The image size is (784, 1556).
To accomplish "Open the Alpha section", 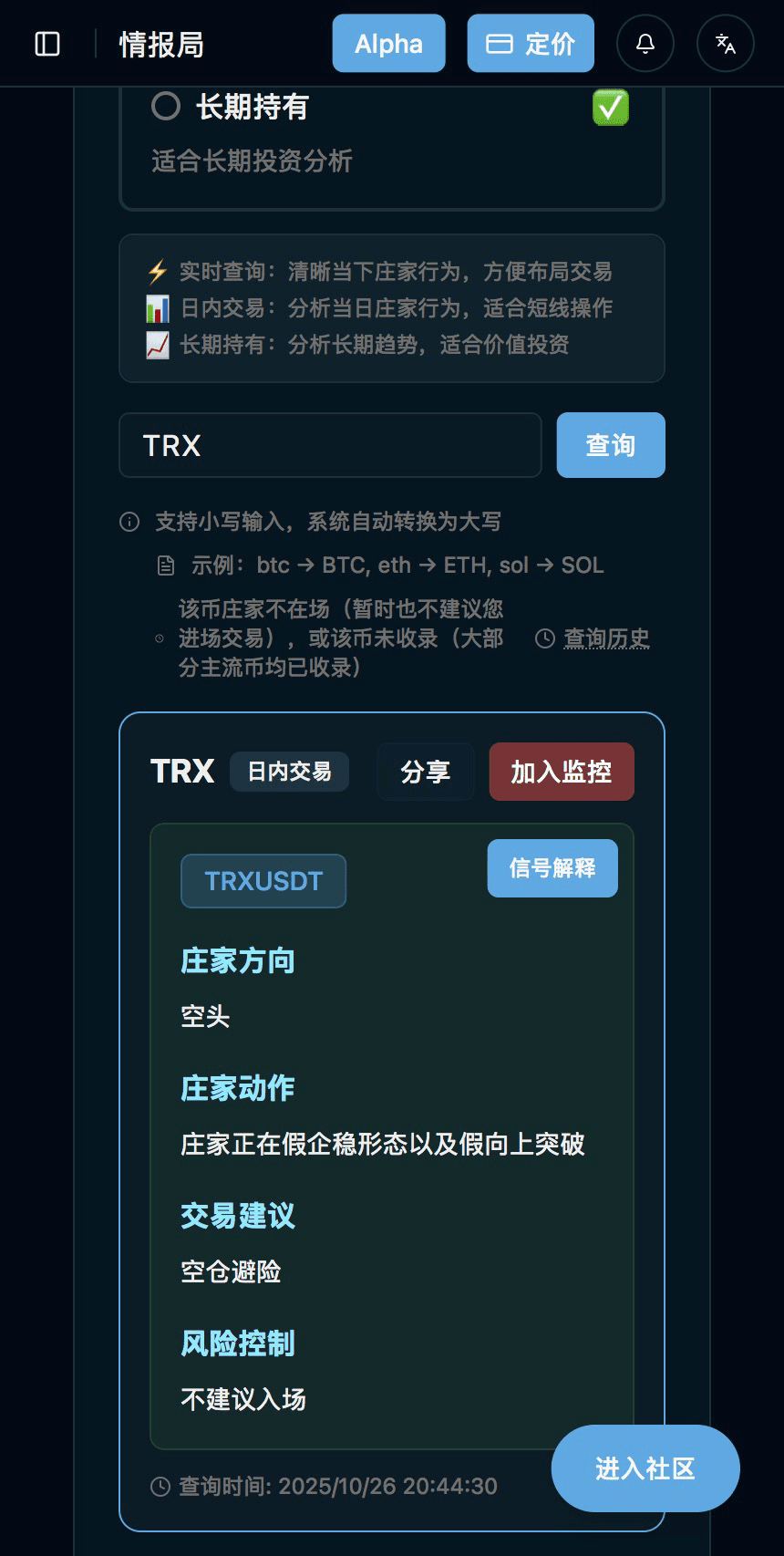I will [388, 43].
